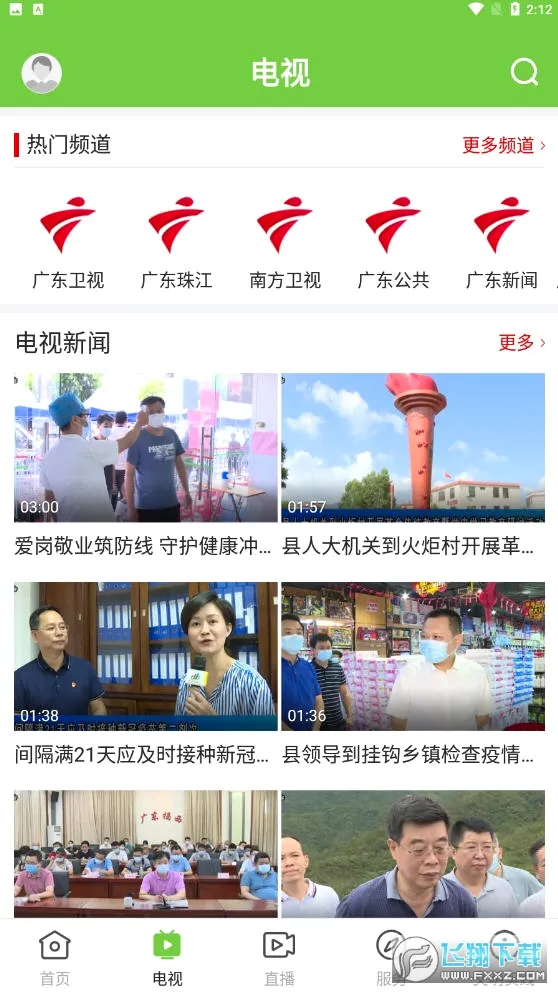Open the conference room meeting video
This screenshot has height=995, width=558.
[146, 853]
